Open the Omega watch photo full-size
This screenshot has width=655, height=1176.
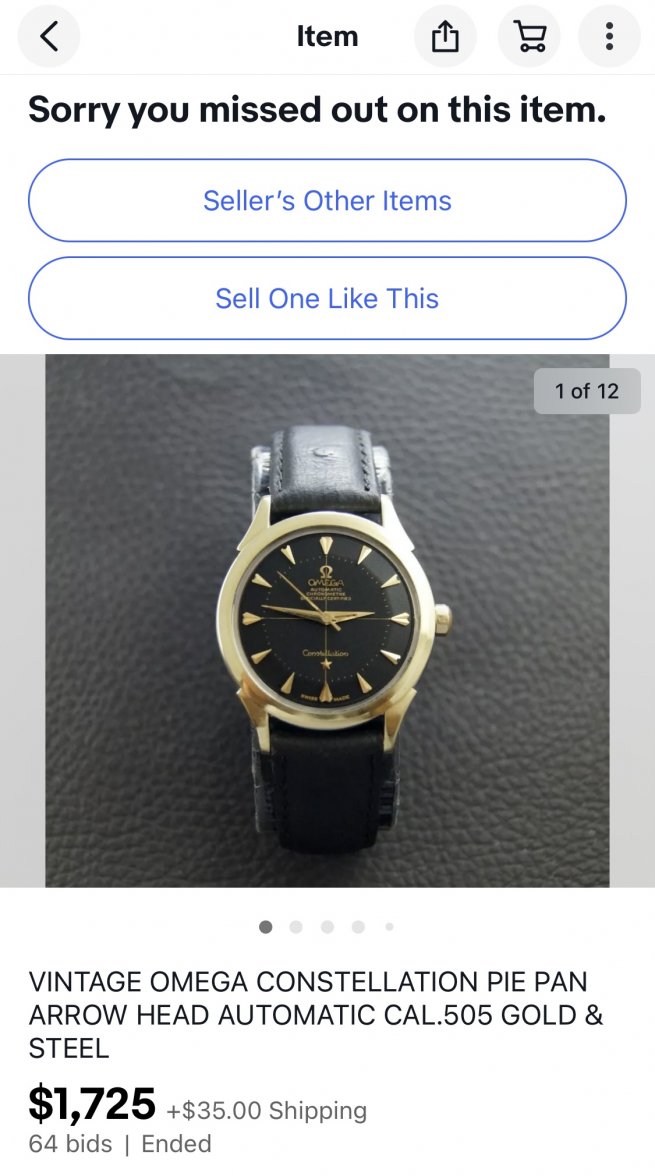[327, 620]
